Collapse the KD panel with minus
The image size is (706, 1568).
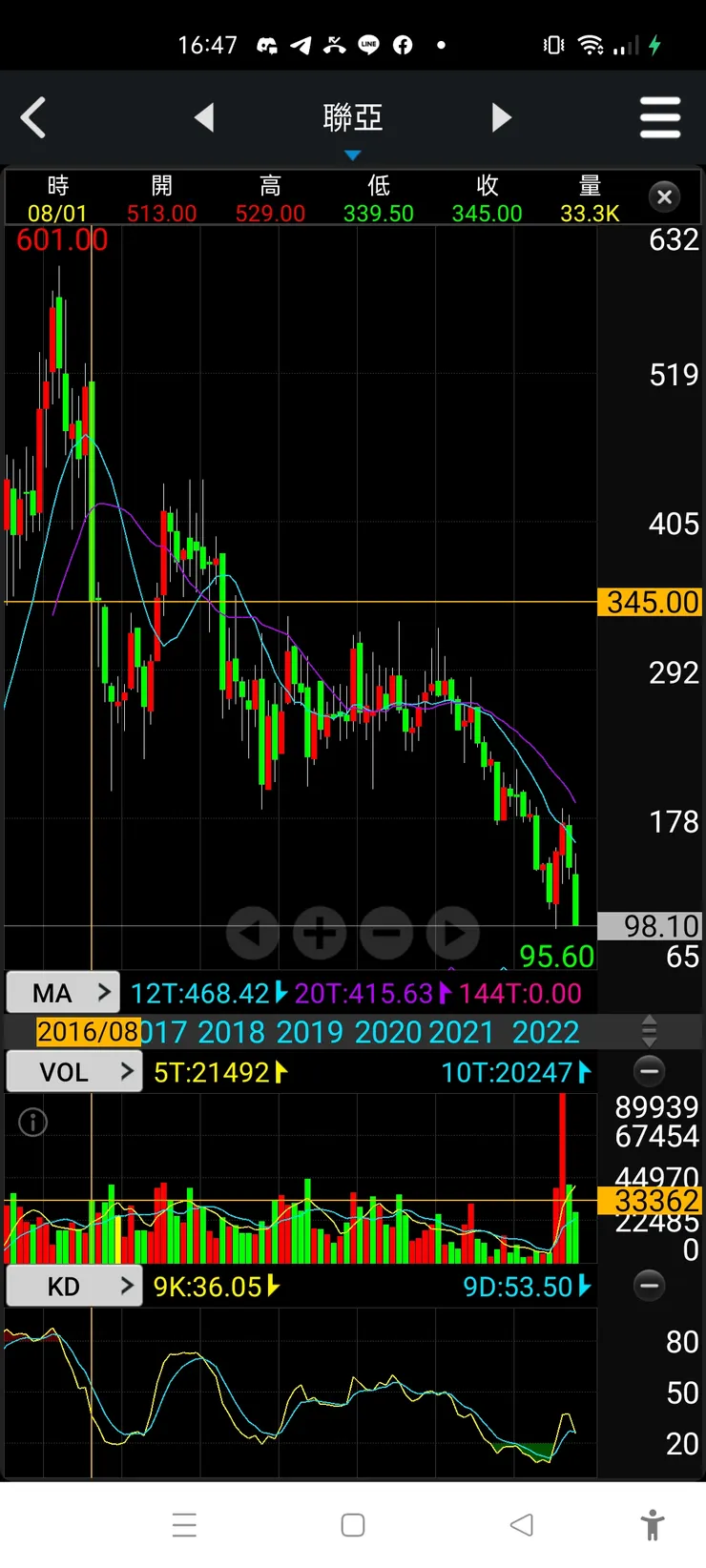(649, 1287)
